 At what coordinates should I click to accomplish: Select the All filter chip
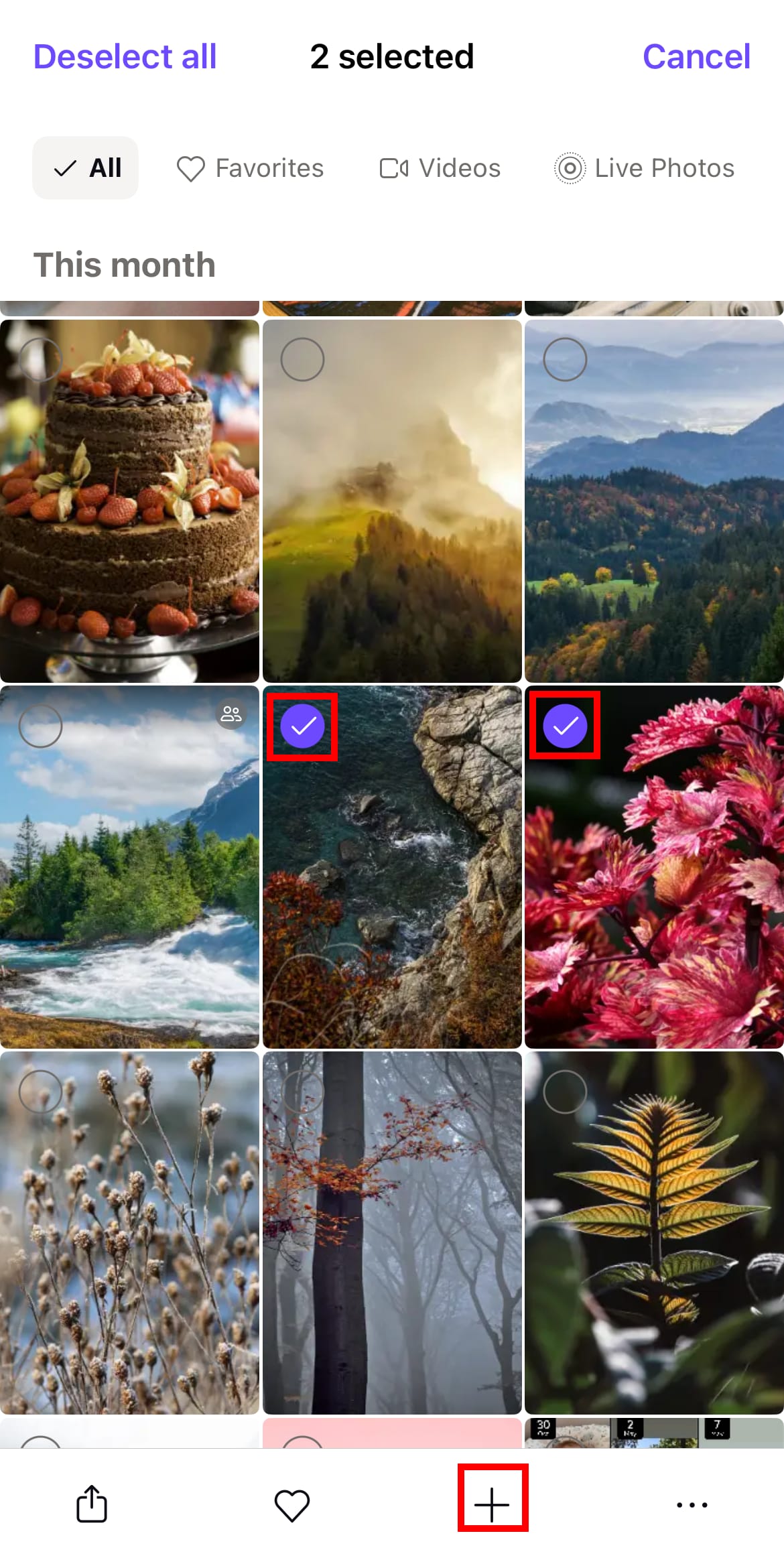(86, 168)
